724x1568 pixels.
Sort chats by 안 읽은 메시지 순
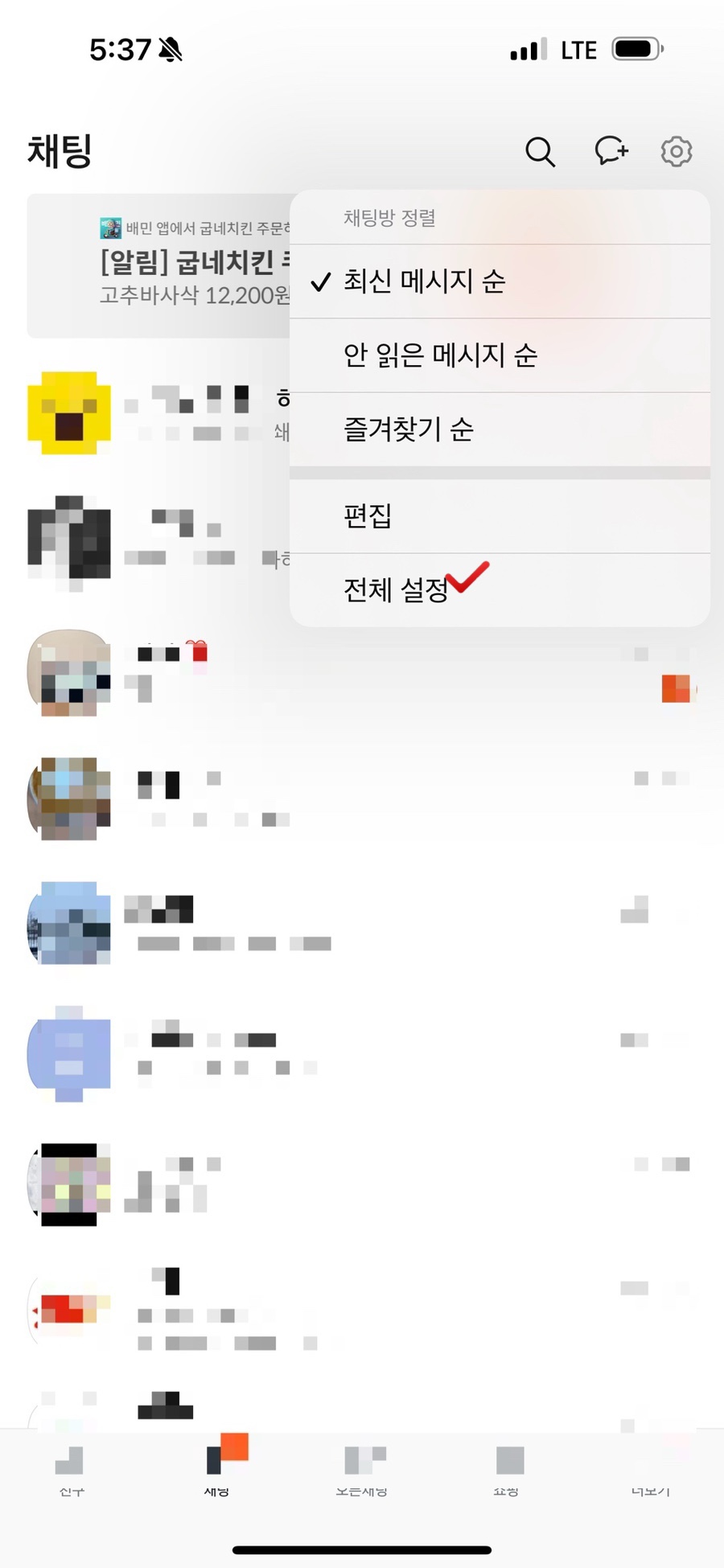(440, 355)
